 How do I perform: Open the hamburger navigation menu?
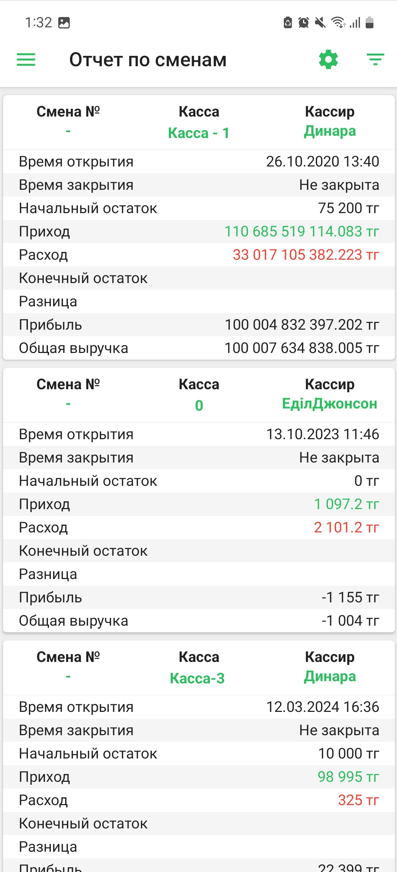[x=26, y=60]
